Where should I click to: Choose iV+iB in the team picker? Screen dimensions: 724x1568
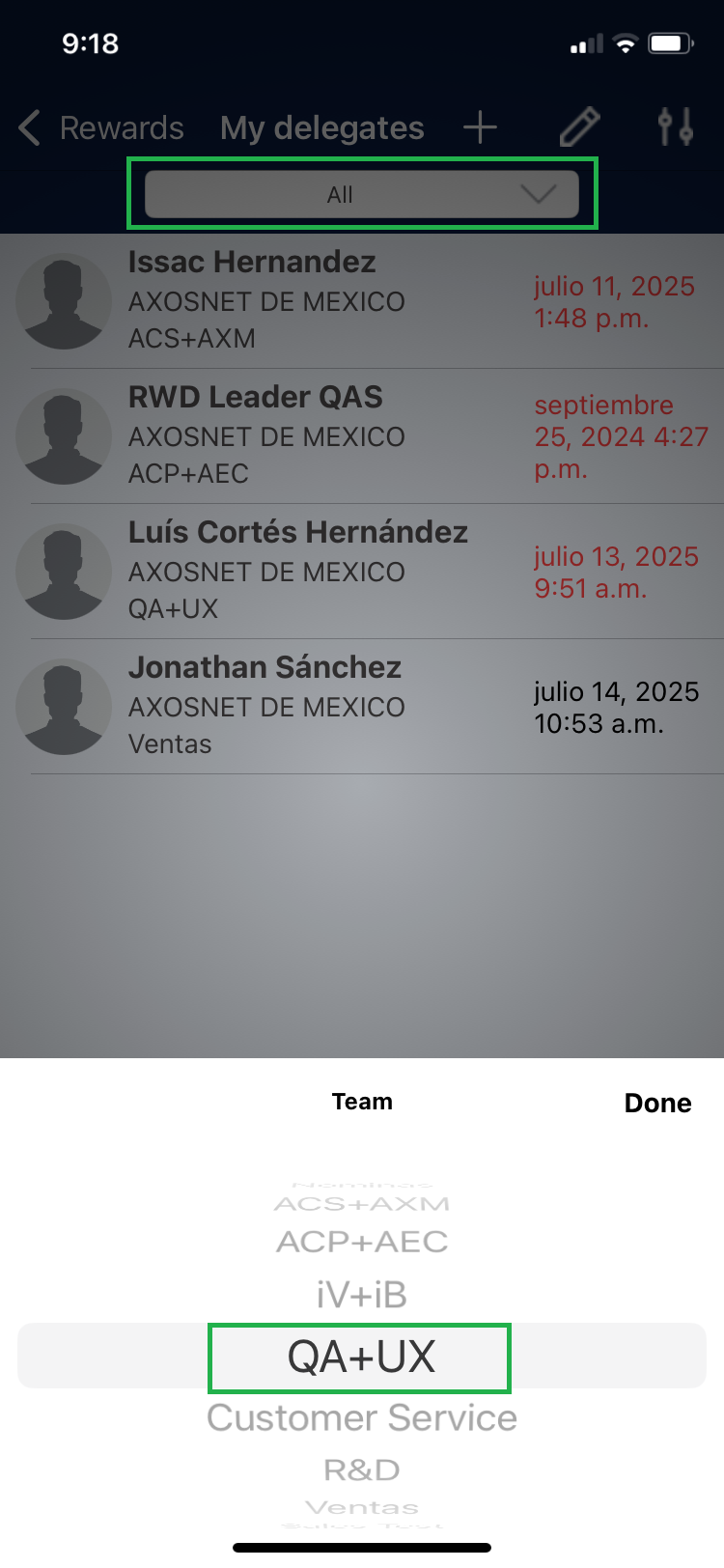click(362, 1296)
